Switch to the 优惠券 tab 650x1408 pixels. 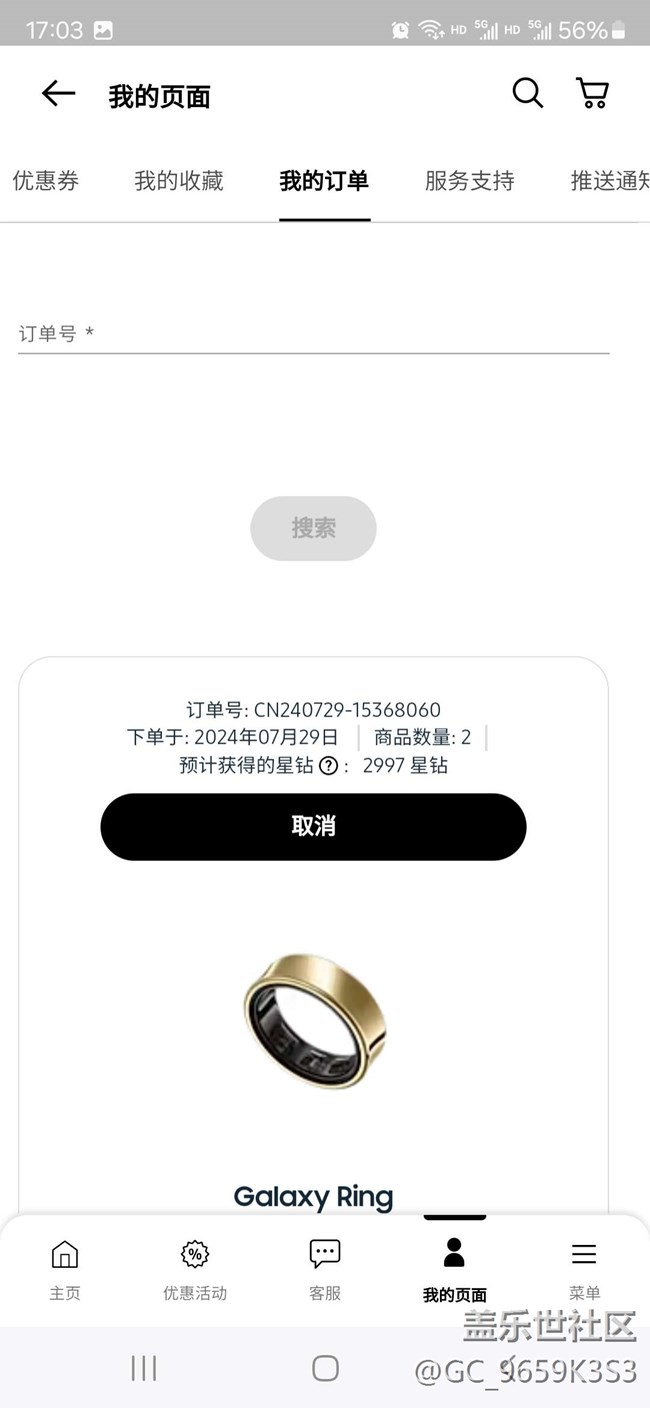pyautogui.click(x=45, y=181)
